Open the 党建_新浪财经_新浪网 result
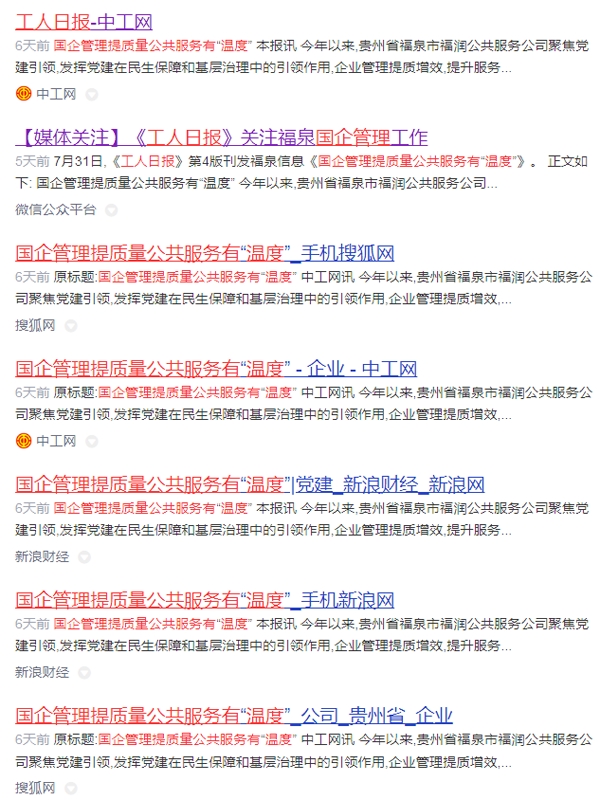Image resolution: width=600 pixels, height=800 pixels. (250, 485)
